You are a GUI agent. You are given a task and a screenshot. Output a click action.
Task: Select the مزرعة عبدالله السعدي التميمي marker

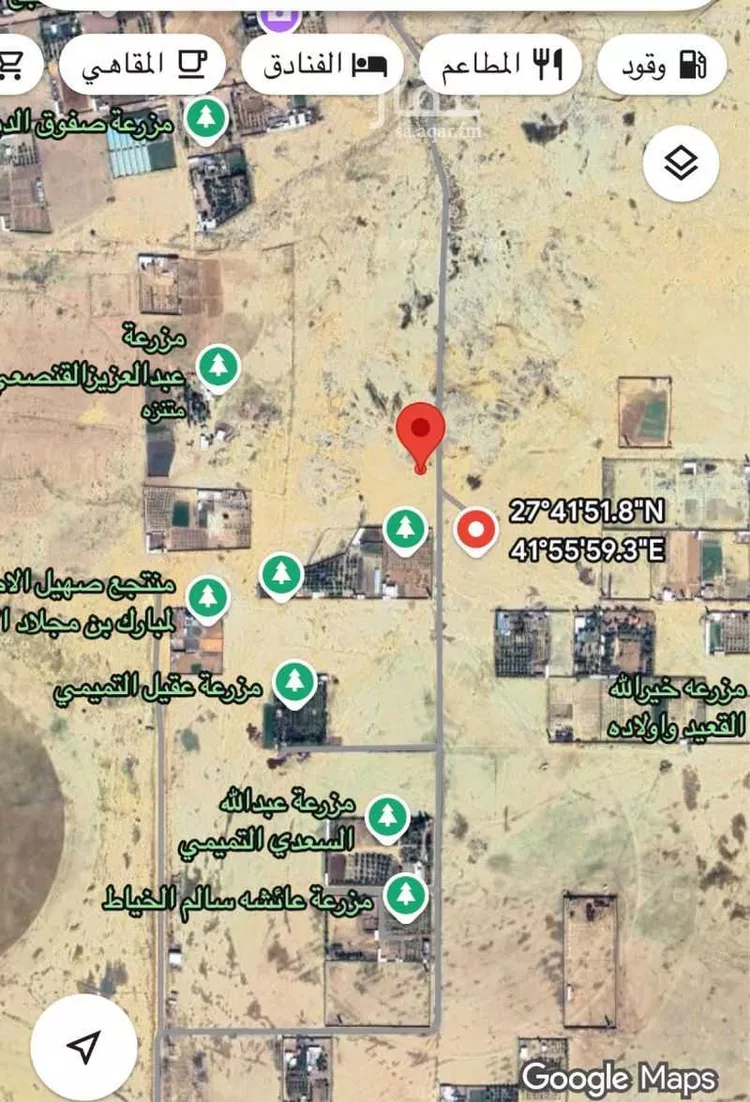pyautogui.click(x=385, y=815)
